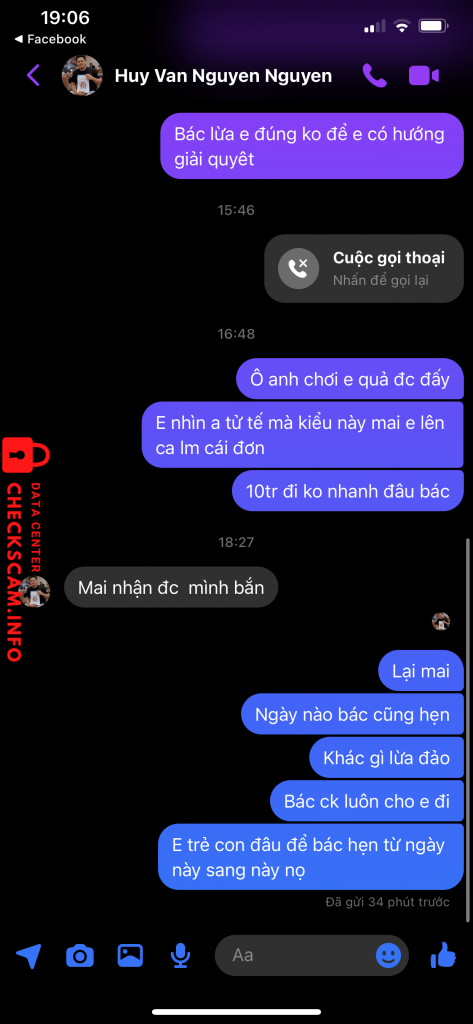
Task: Open Huy Van Nguyen Nguyen's profile header
Action: tap(197, 76)
